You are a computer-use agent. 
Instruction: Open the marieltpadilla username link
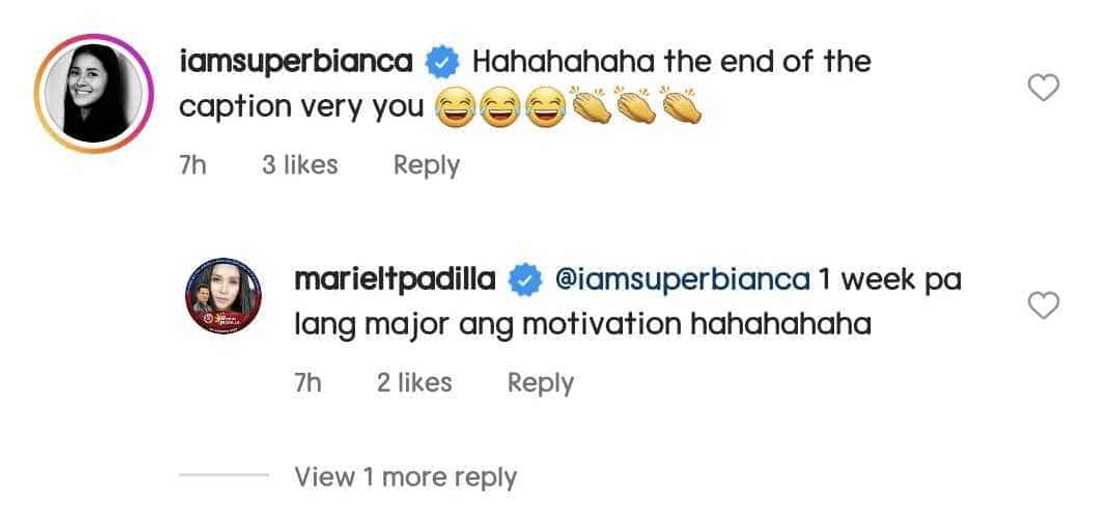pyautogui.click(x=395, y=280)
